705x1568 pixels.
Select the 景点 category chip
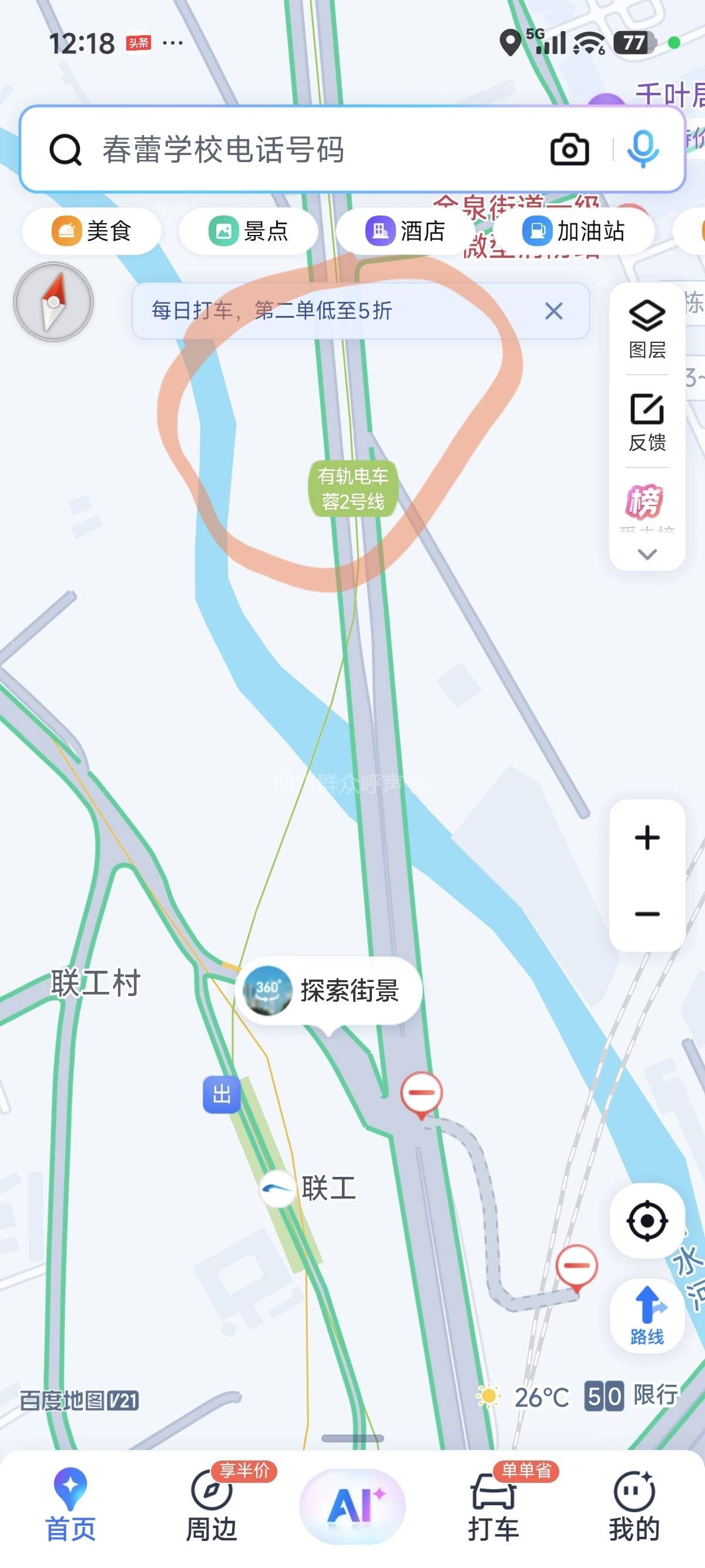pos(249,231)
